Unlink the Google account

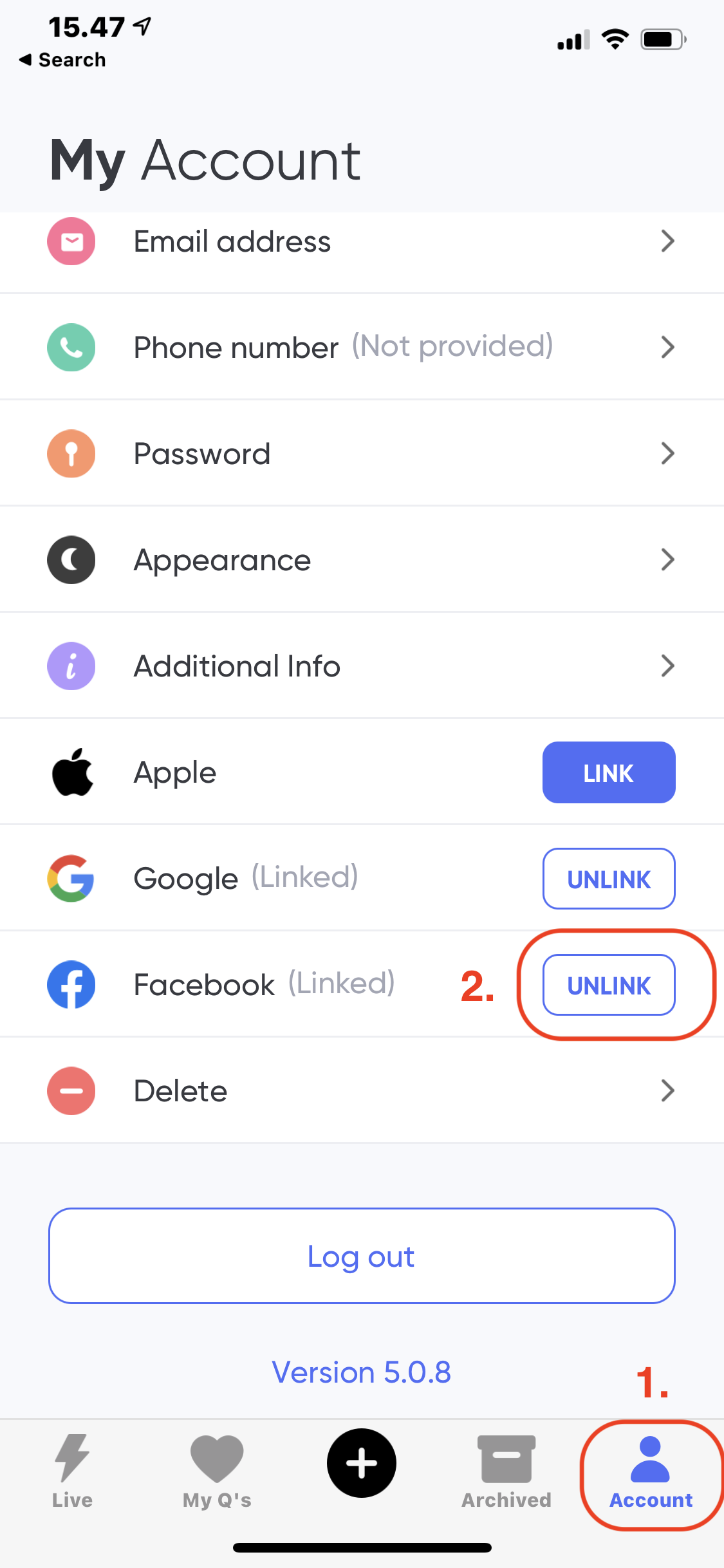click(x=608, y=879)
